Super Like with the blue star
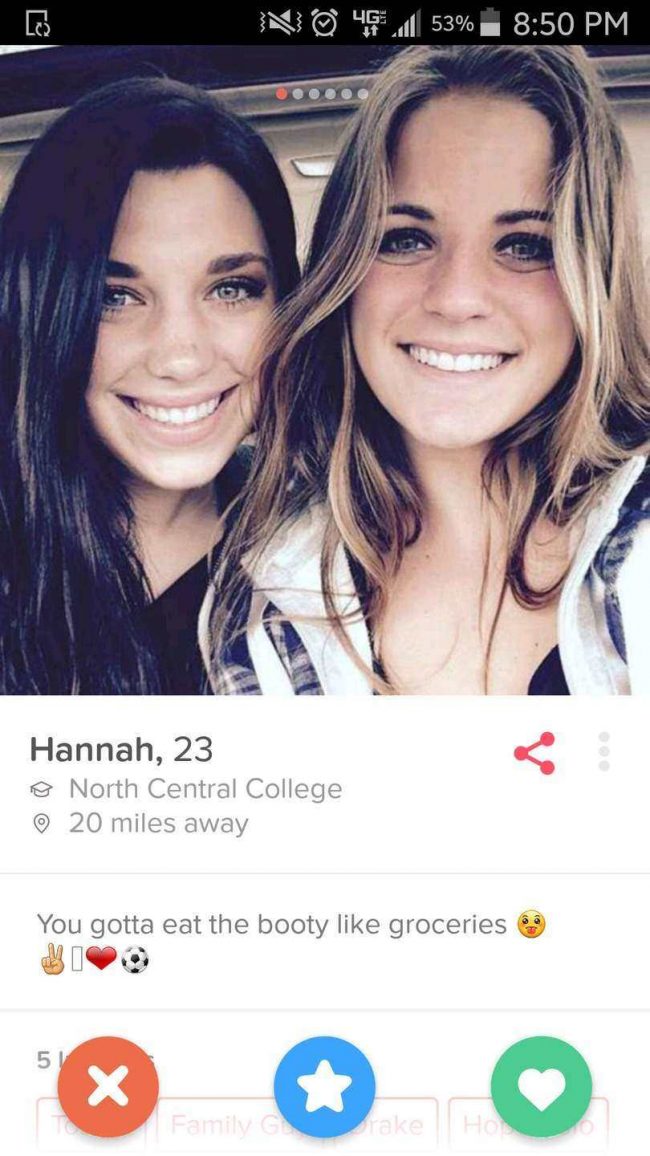Screen dimensions: 650x1156 (x=324, y=1087)
